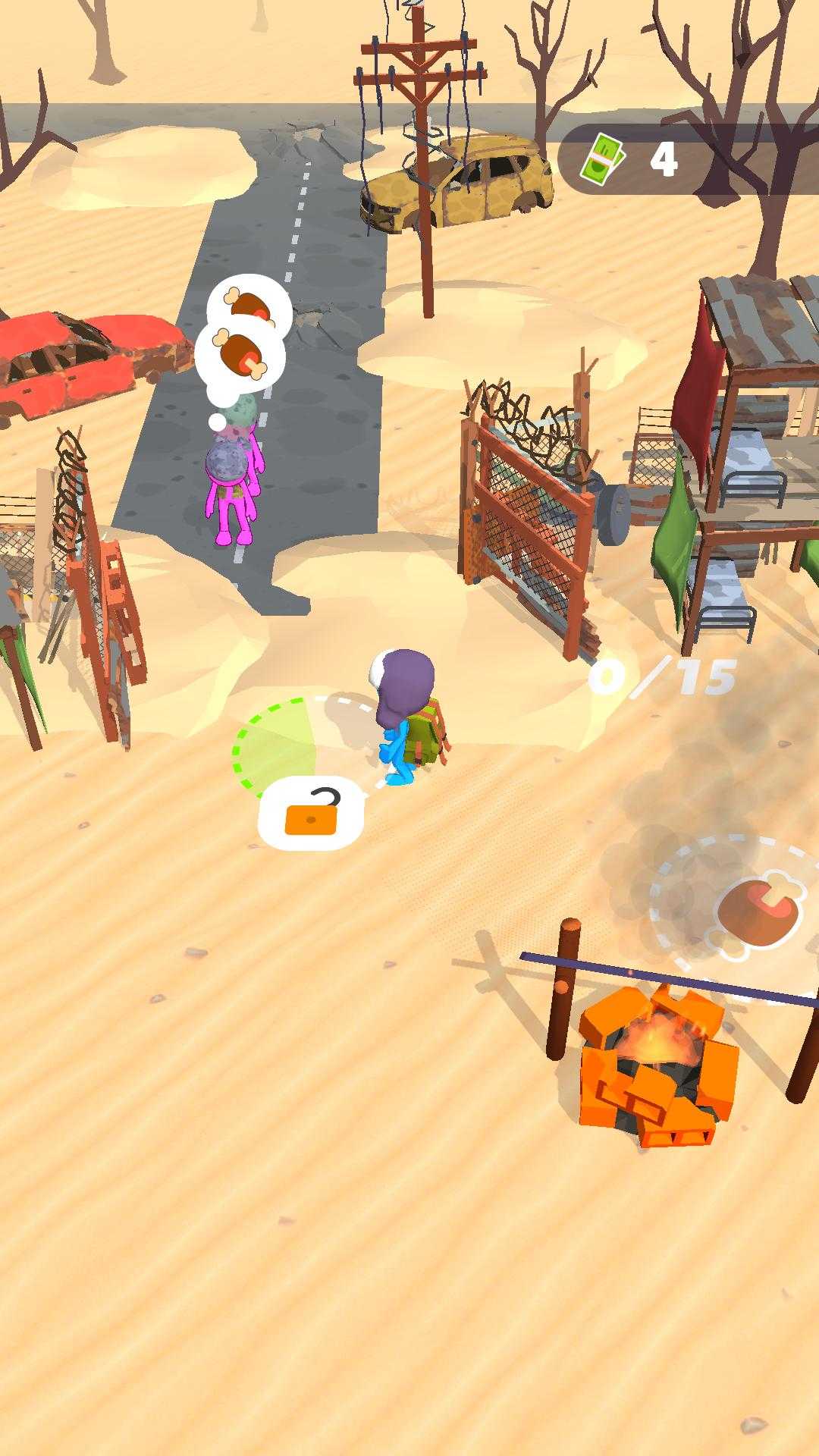The image size is (819, 1456).
Task: Tap the orange padlock unlock bubble
Action: (x=311, y=813)
